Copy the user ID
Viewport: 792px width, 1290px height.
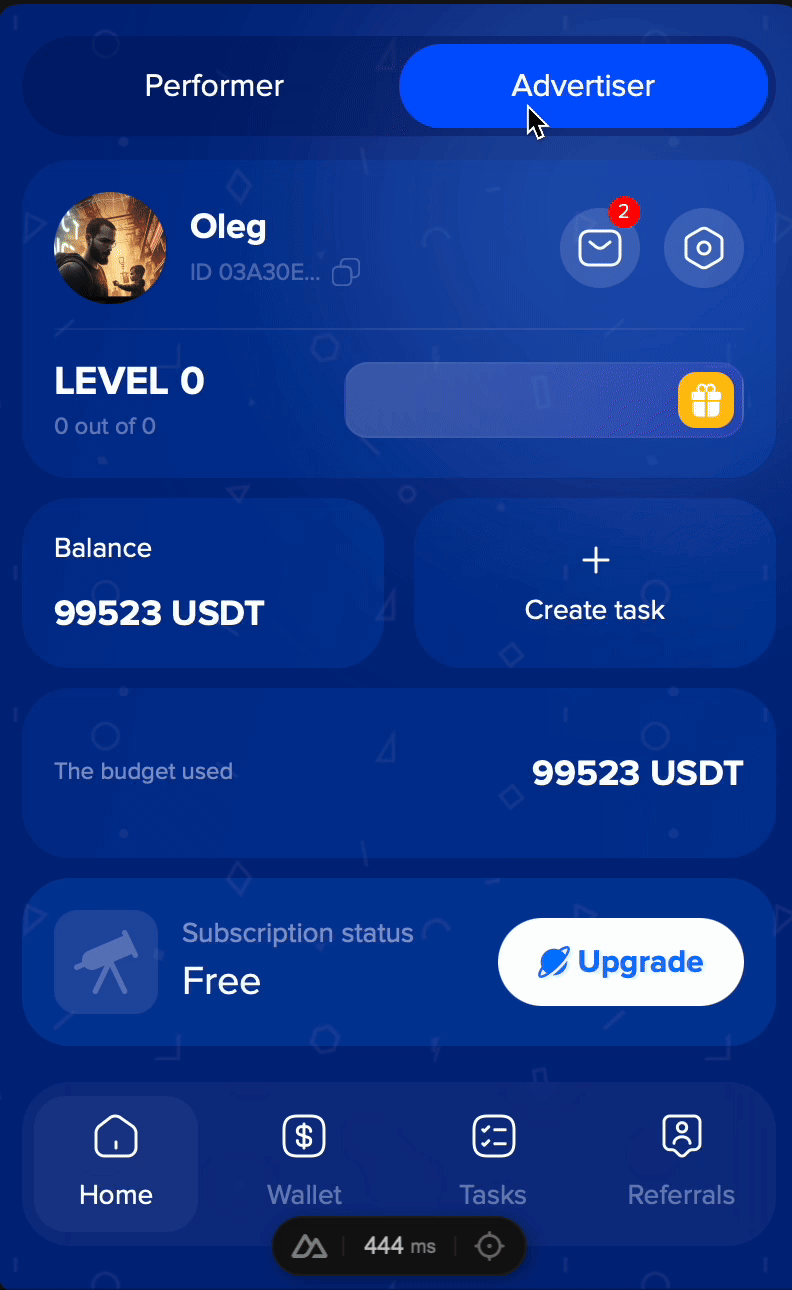coord(346,272)
